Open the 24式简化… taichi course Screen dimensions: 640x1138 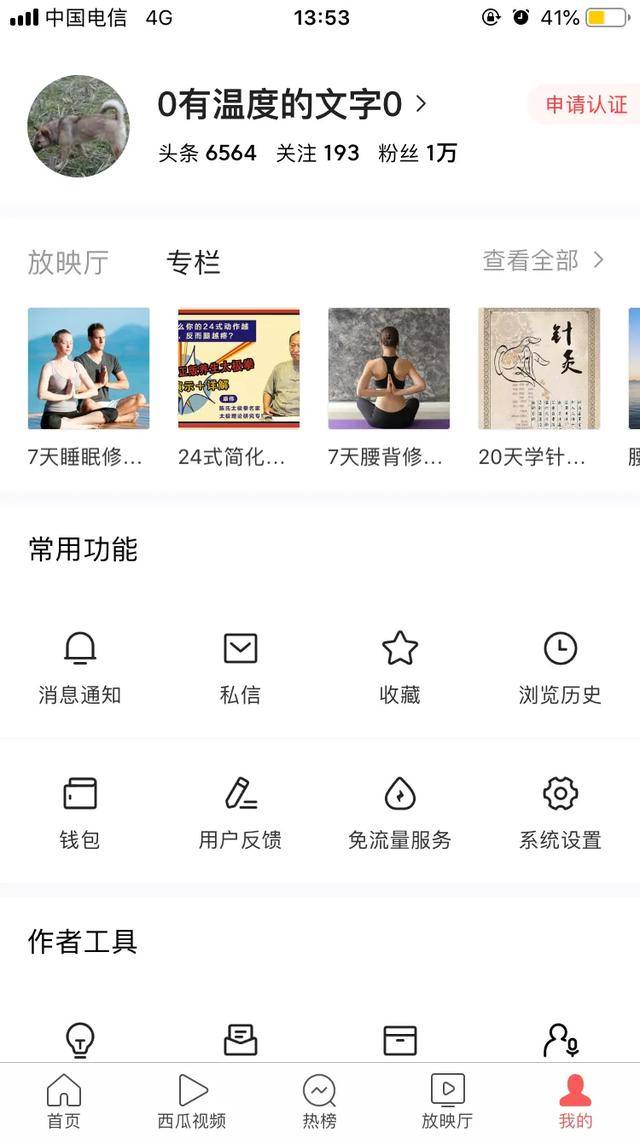[238, 387]
